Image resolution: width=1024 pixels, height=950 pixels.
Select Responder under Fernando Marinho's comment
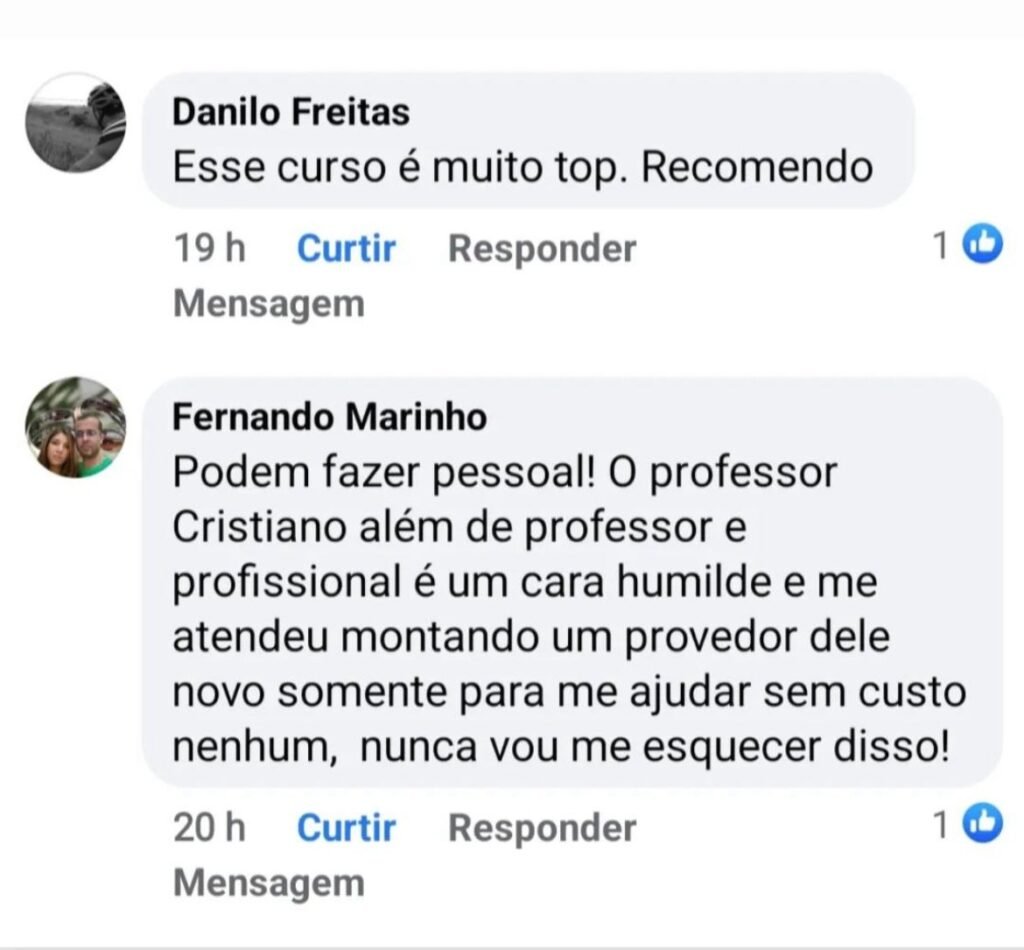pos(541,828)
